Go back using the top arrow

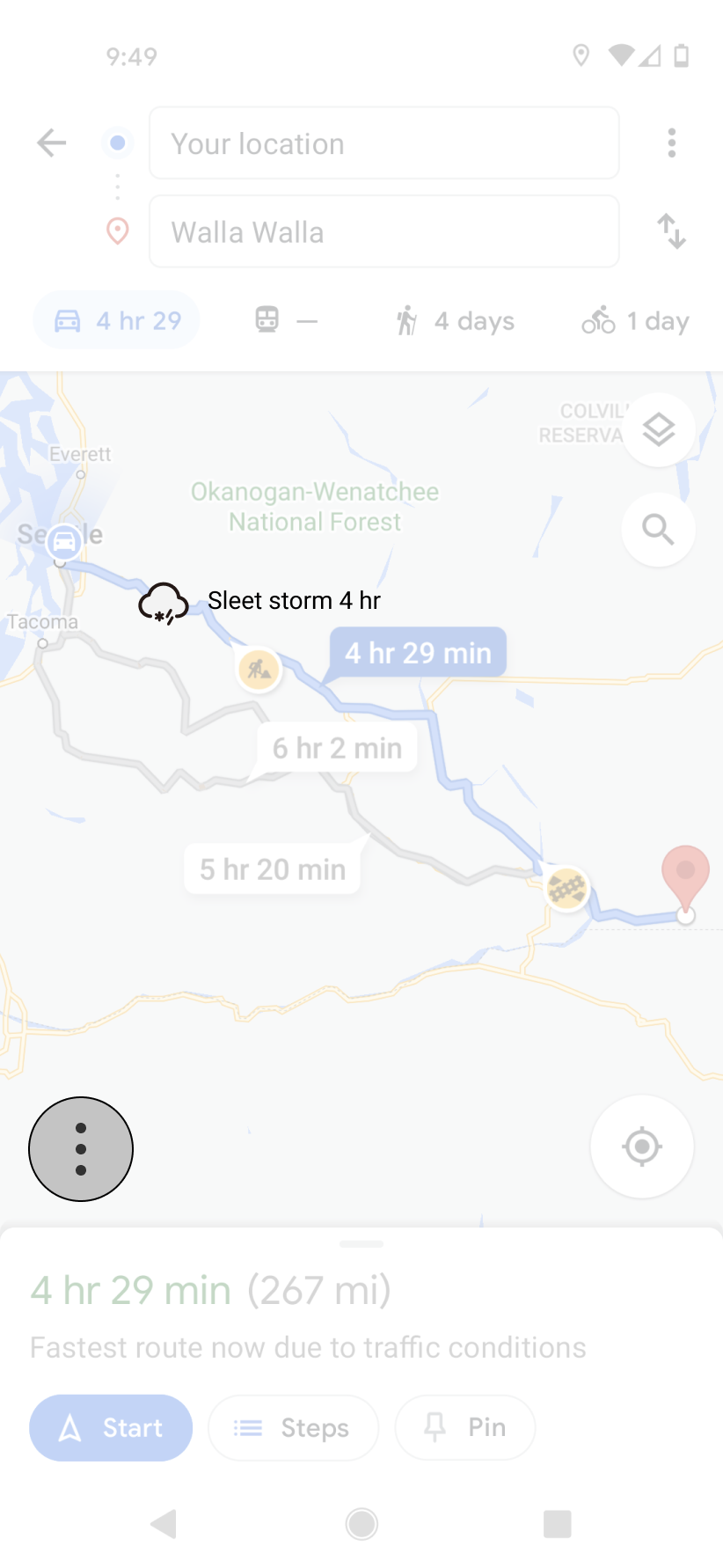click(52, 143)
